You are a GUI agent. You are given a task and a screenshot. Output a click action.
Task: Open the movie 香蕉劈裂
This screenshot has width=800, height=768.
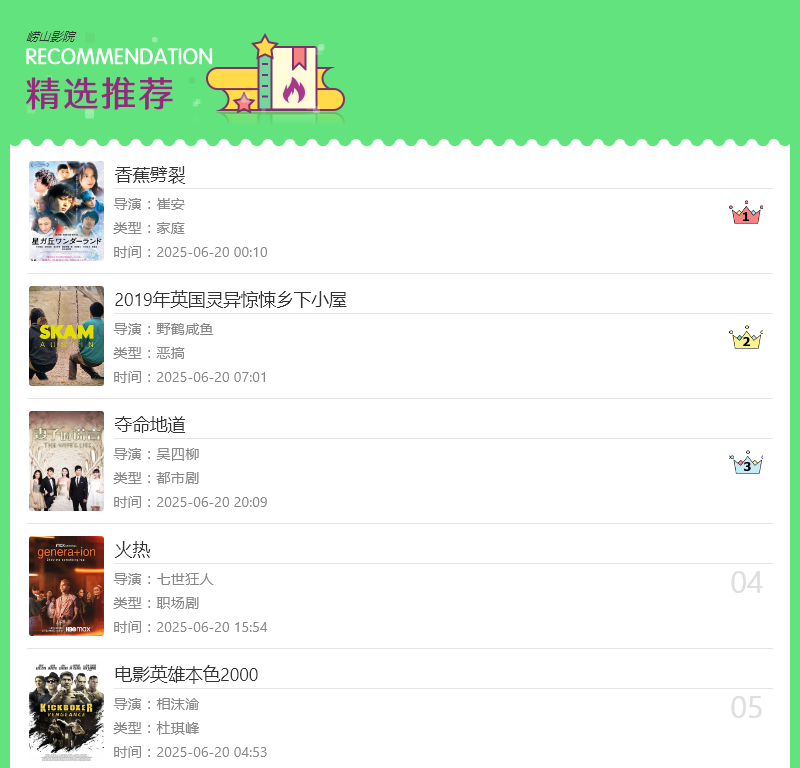[x=150, y=175]
